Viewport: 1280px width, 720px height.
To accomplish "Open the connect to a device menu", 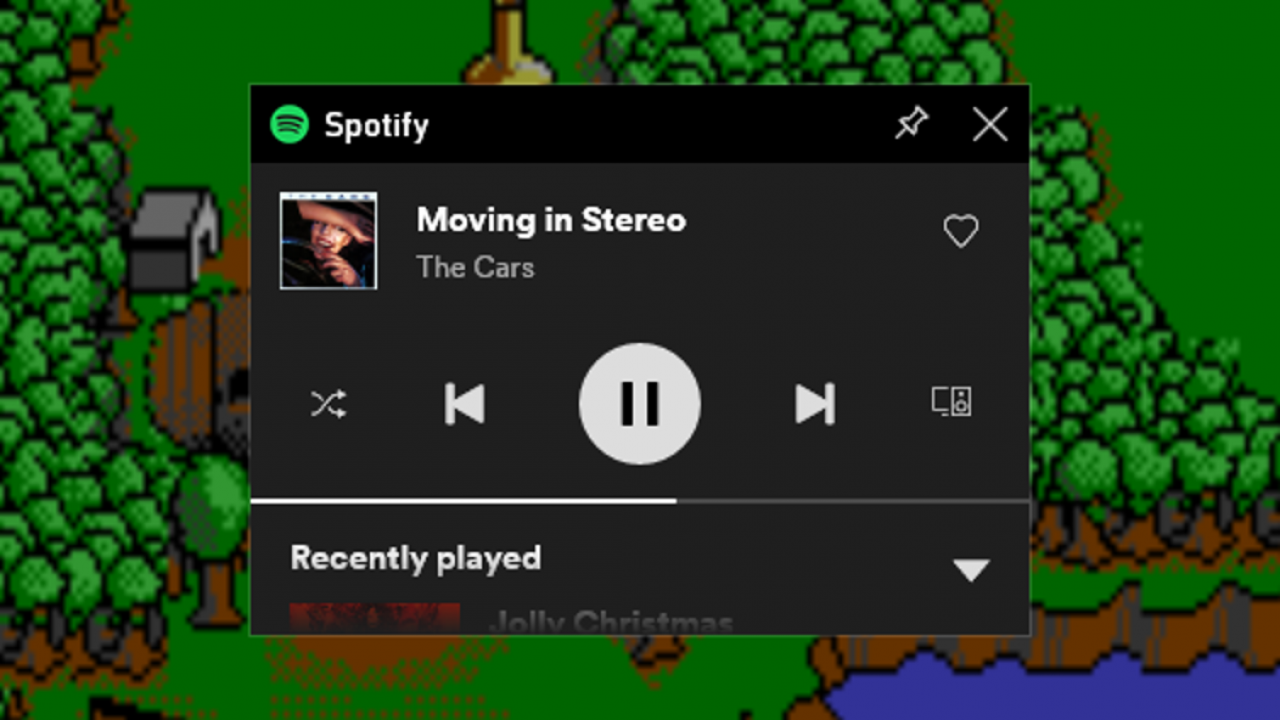I will pos(951,402).
